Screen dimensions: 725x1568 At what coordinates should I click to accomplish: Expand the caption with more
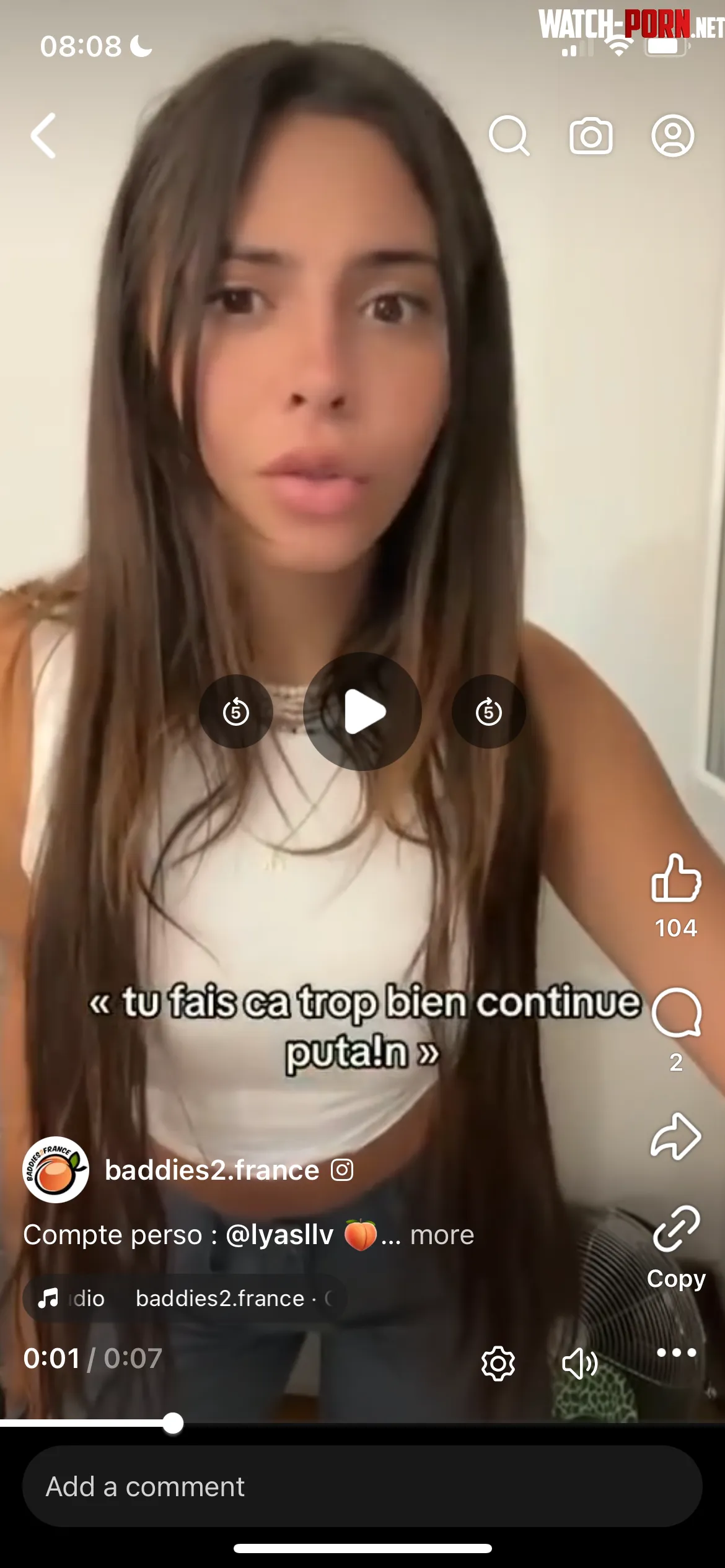442,1235
